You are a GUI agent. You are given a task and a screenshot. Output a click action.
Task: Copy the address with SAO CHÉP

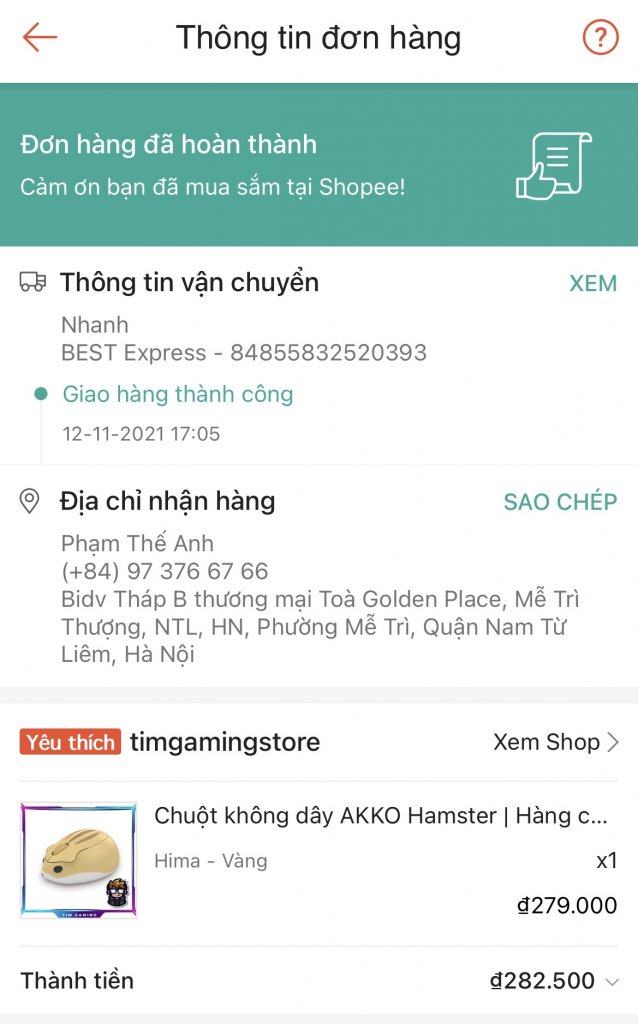click(x=560, y=502)
